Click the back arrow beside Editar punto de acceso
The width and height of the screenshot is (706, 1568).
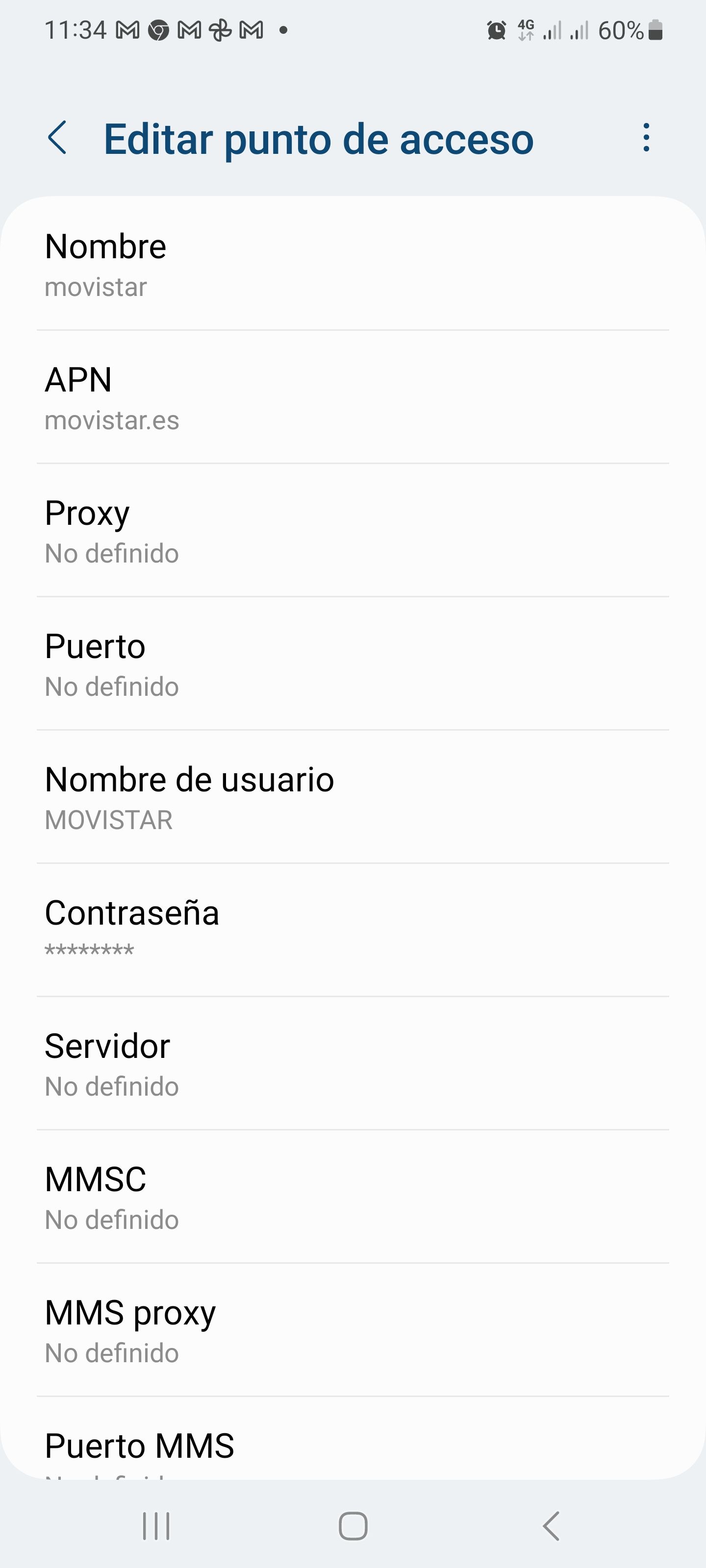pyautogui.click(x=58, y=139)
